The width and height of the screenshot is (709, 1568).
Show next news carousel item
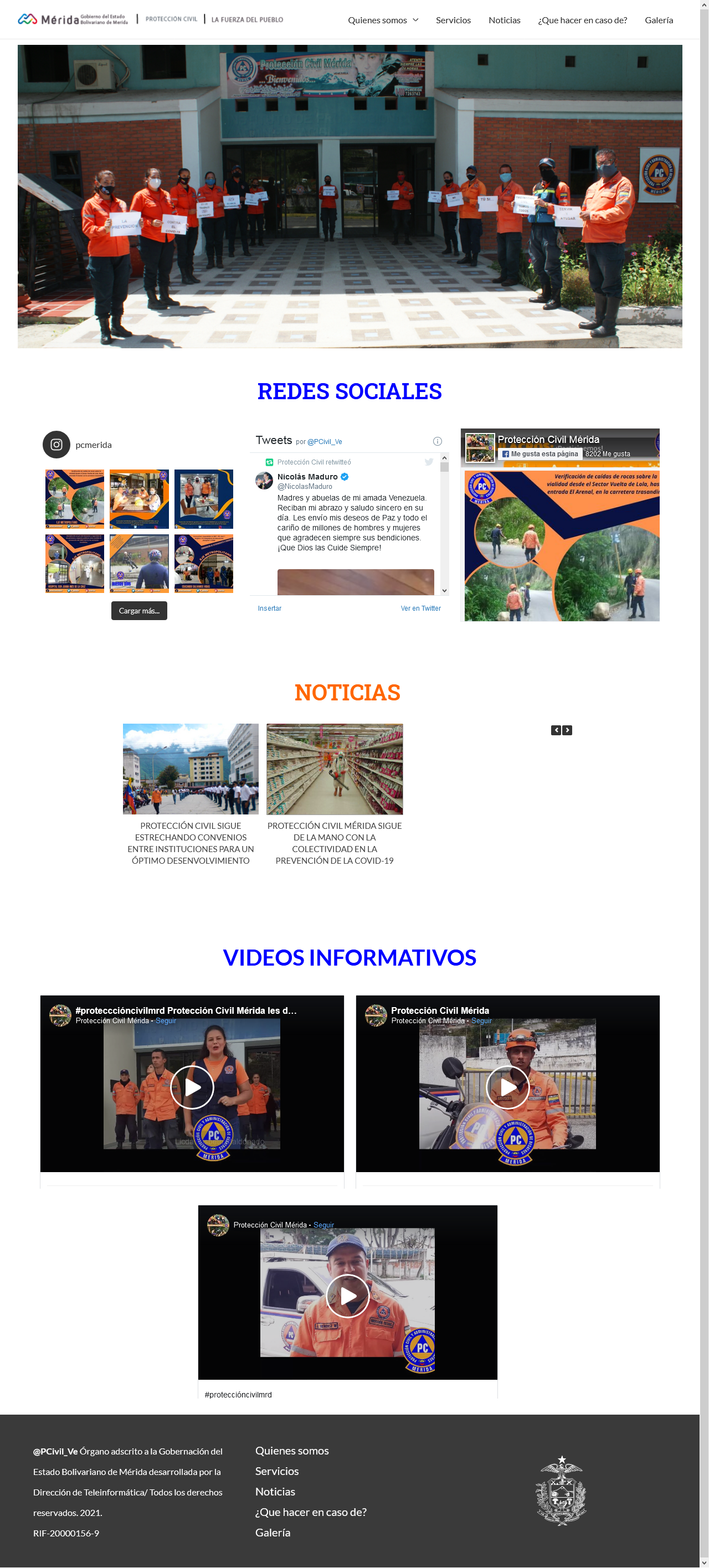pyautogui.click(x=567, y=730)
